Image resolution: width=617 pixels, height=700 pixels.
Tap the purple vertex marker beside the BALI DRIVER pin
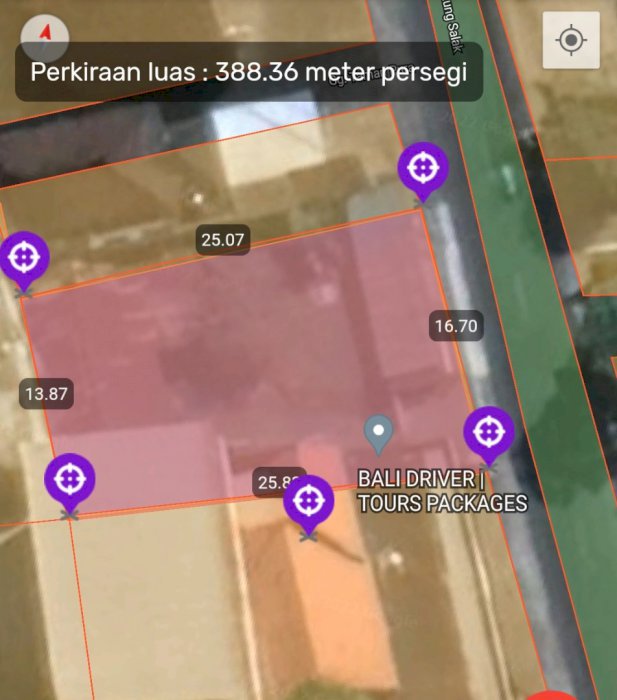point(489,432)
